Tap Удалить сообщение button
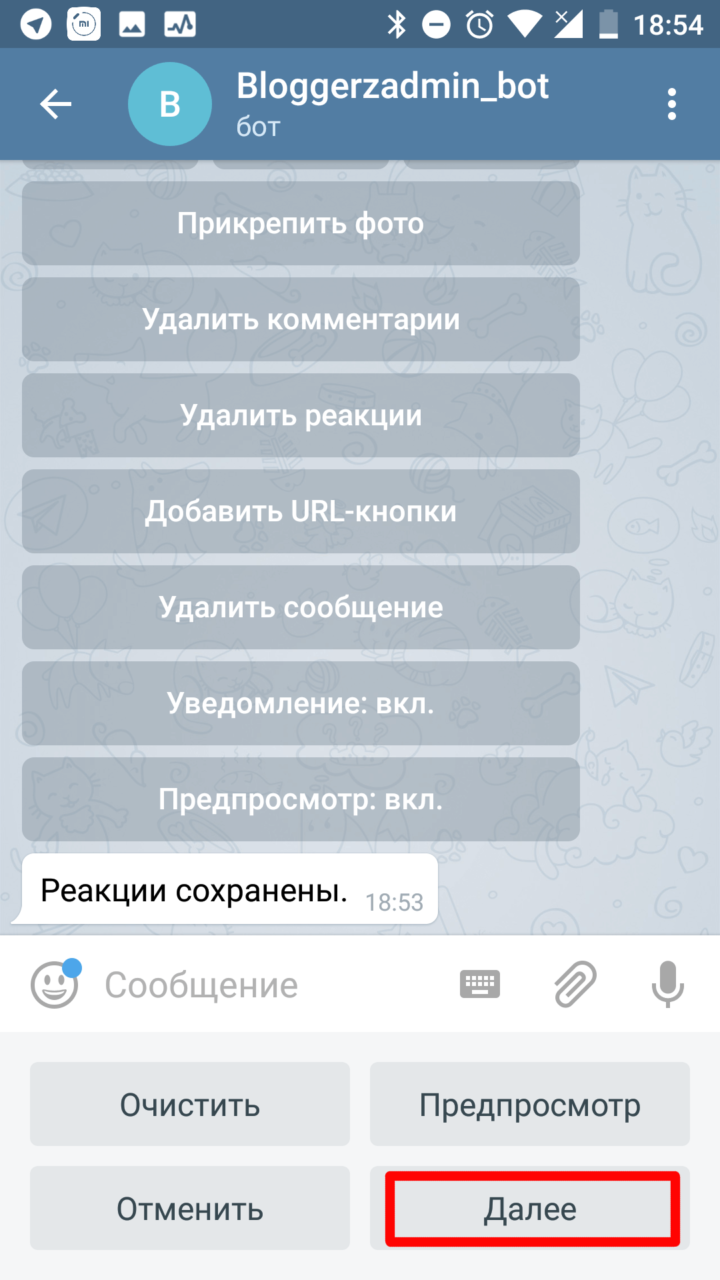This screenshot has height=1280, width=720. click(x=301, y=607)
